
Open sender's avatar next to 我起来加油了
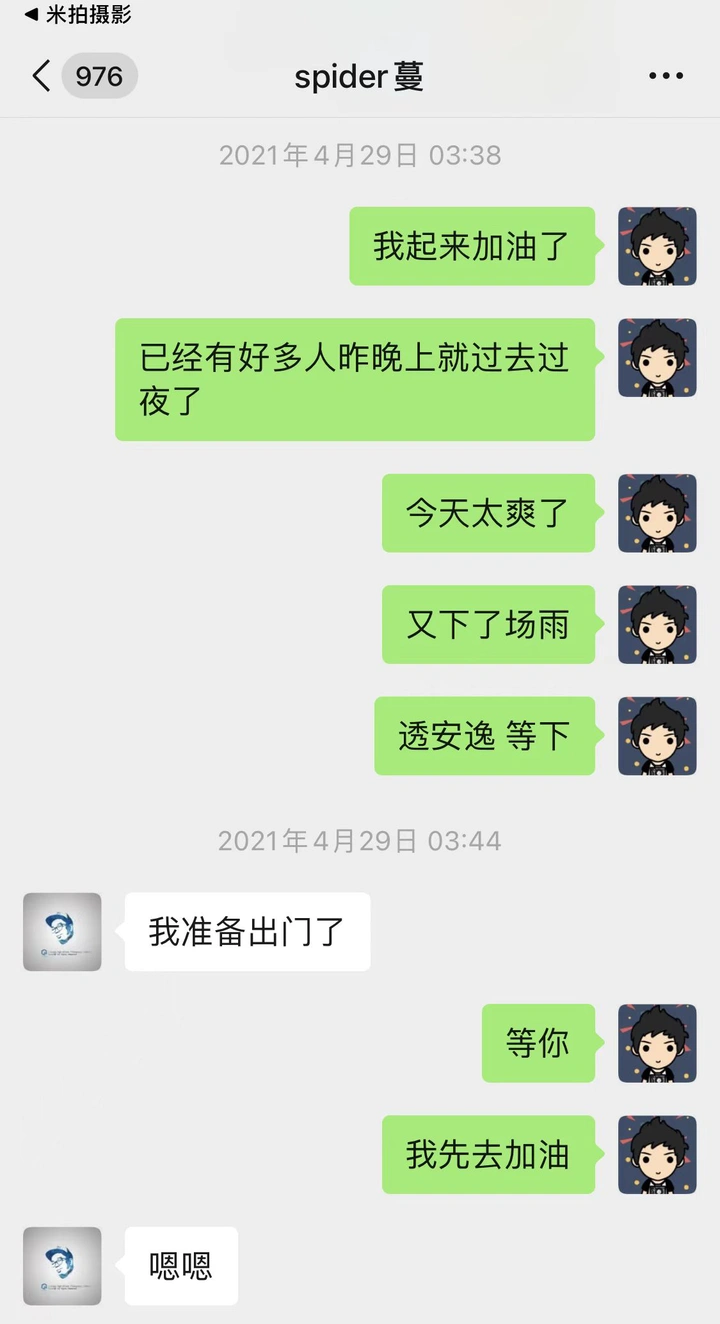click(656, 246)
